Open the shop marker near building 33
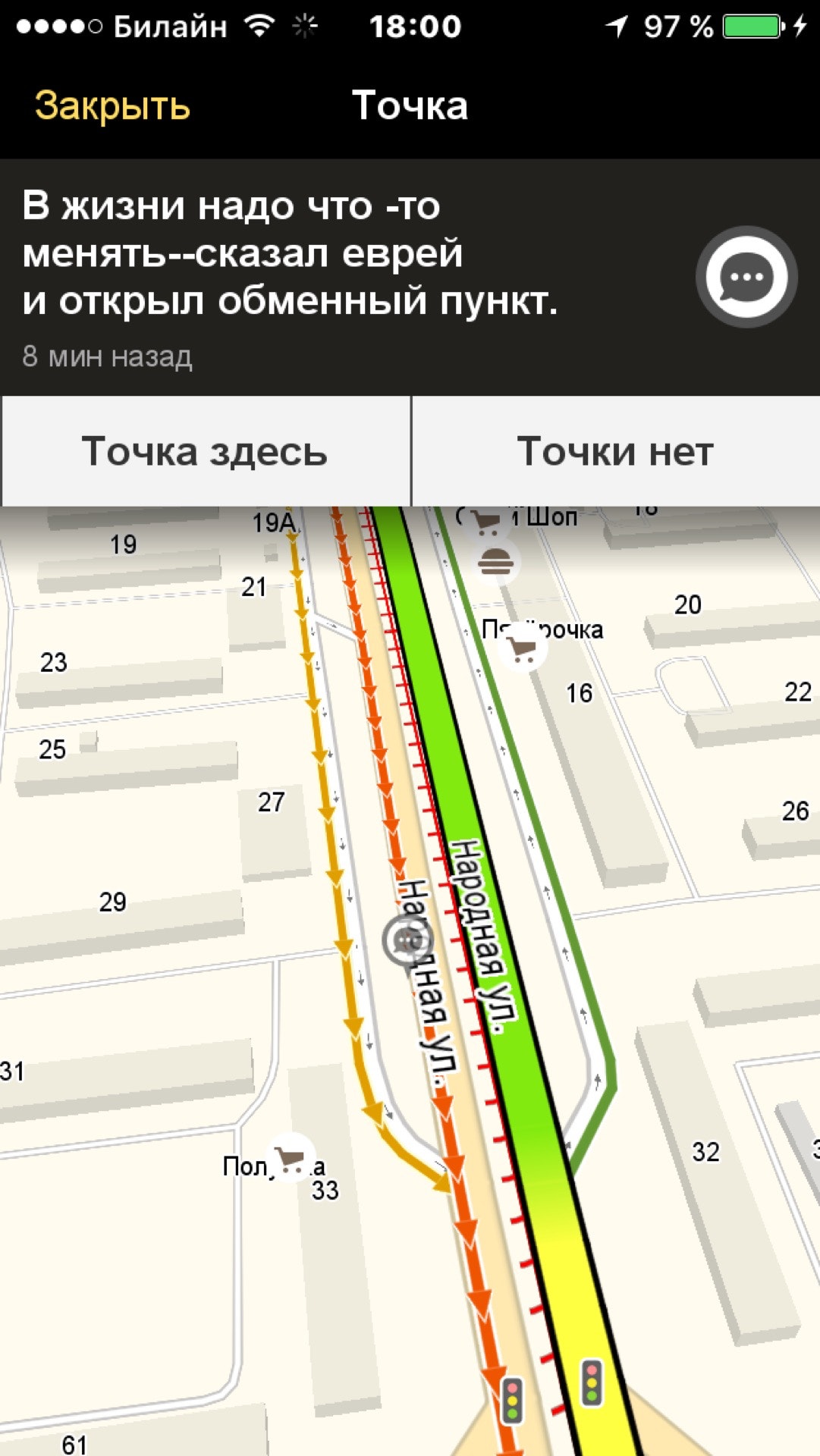Image resolution: width=820 pixels, height=1456 pixels. click(290, 1158)
